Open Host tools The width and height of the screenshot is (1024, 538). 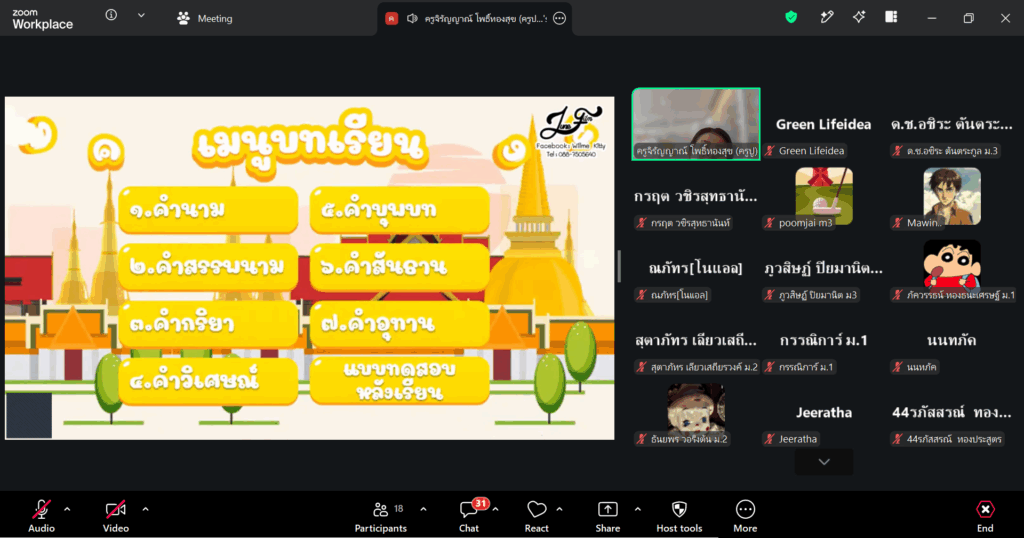679,516
